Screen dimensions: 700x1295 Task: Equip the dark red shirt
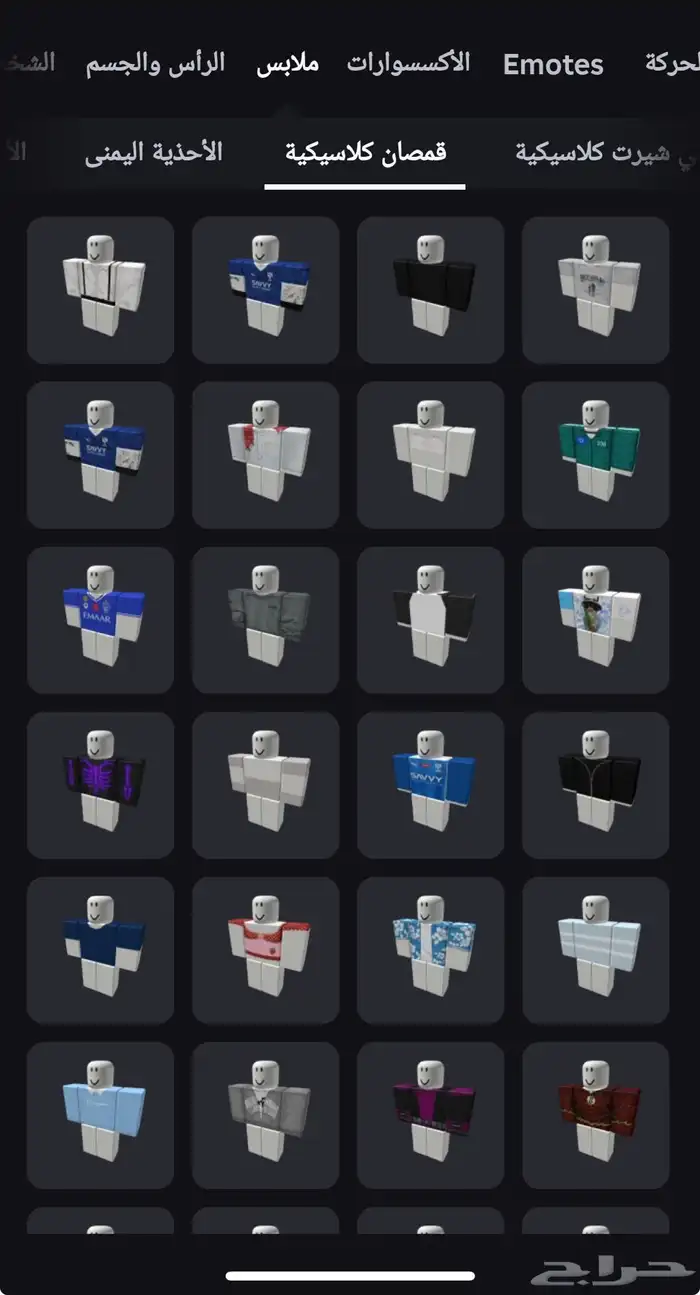596,1115
